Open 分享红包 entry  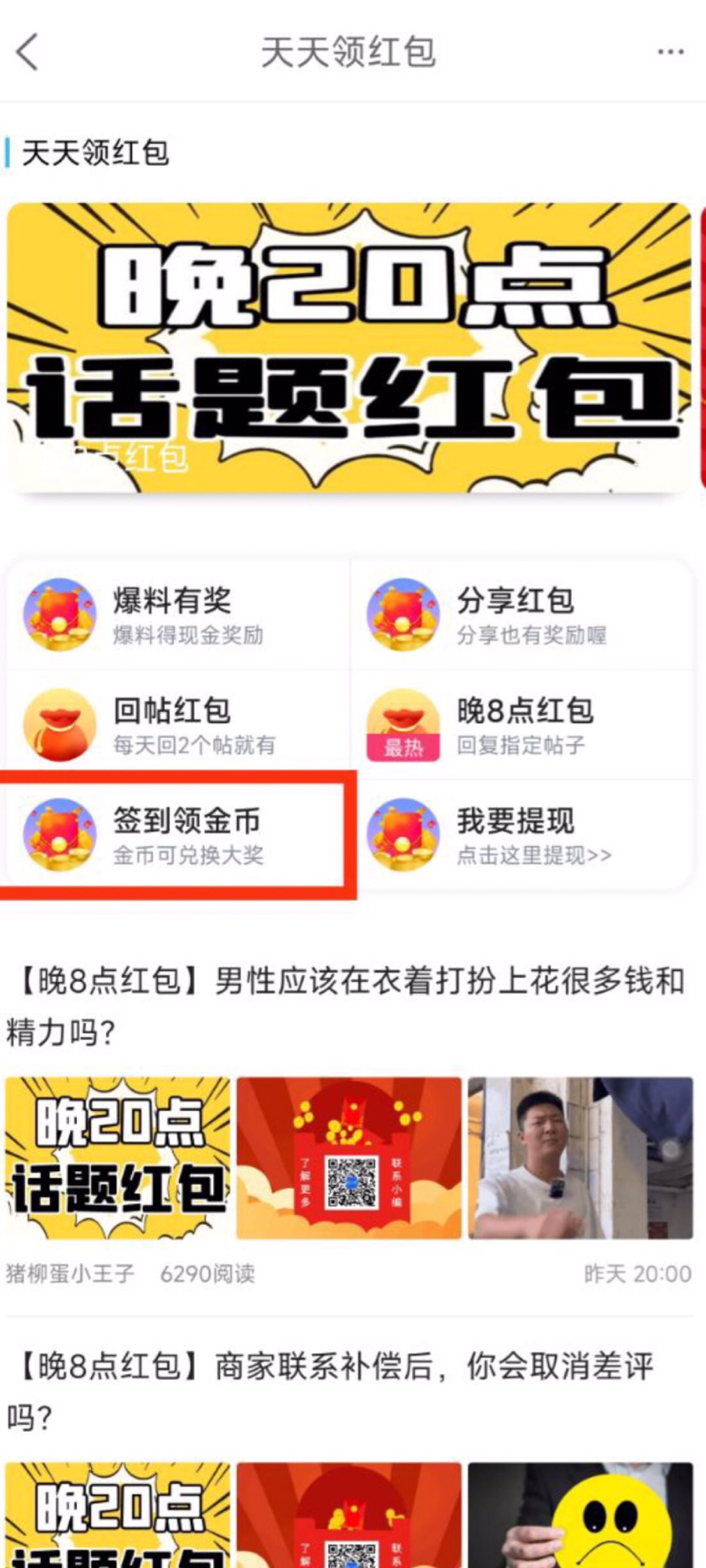pos(521,615)
